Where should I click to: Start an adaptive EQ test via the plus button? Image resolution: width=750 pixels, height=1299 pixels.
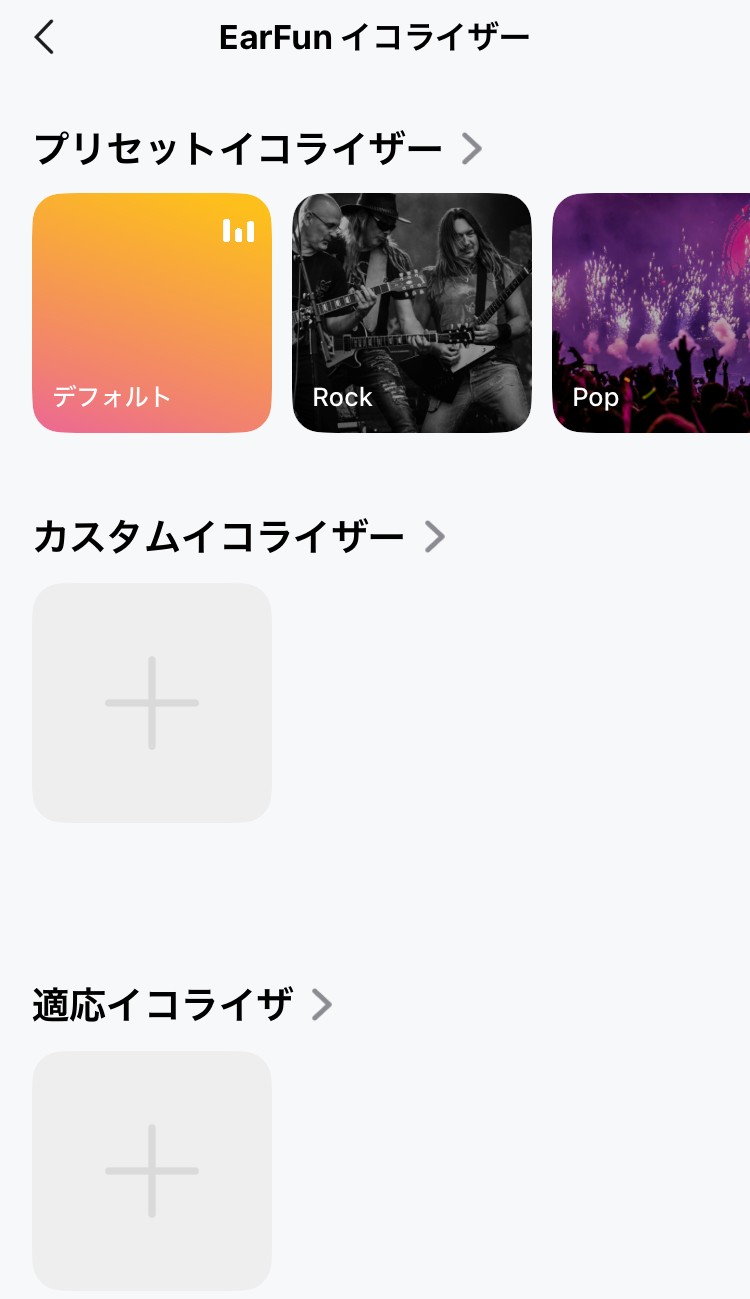click(x=151, y=1170)
